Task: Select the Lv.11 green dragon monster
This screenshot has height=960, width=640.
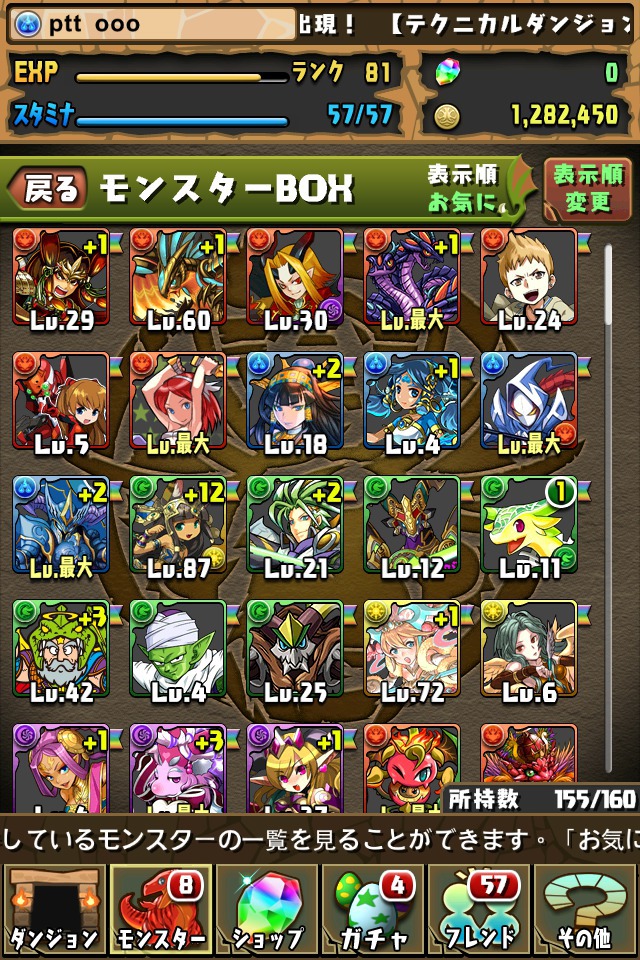Action: coord(529,525)
